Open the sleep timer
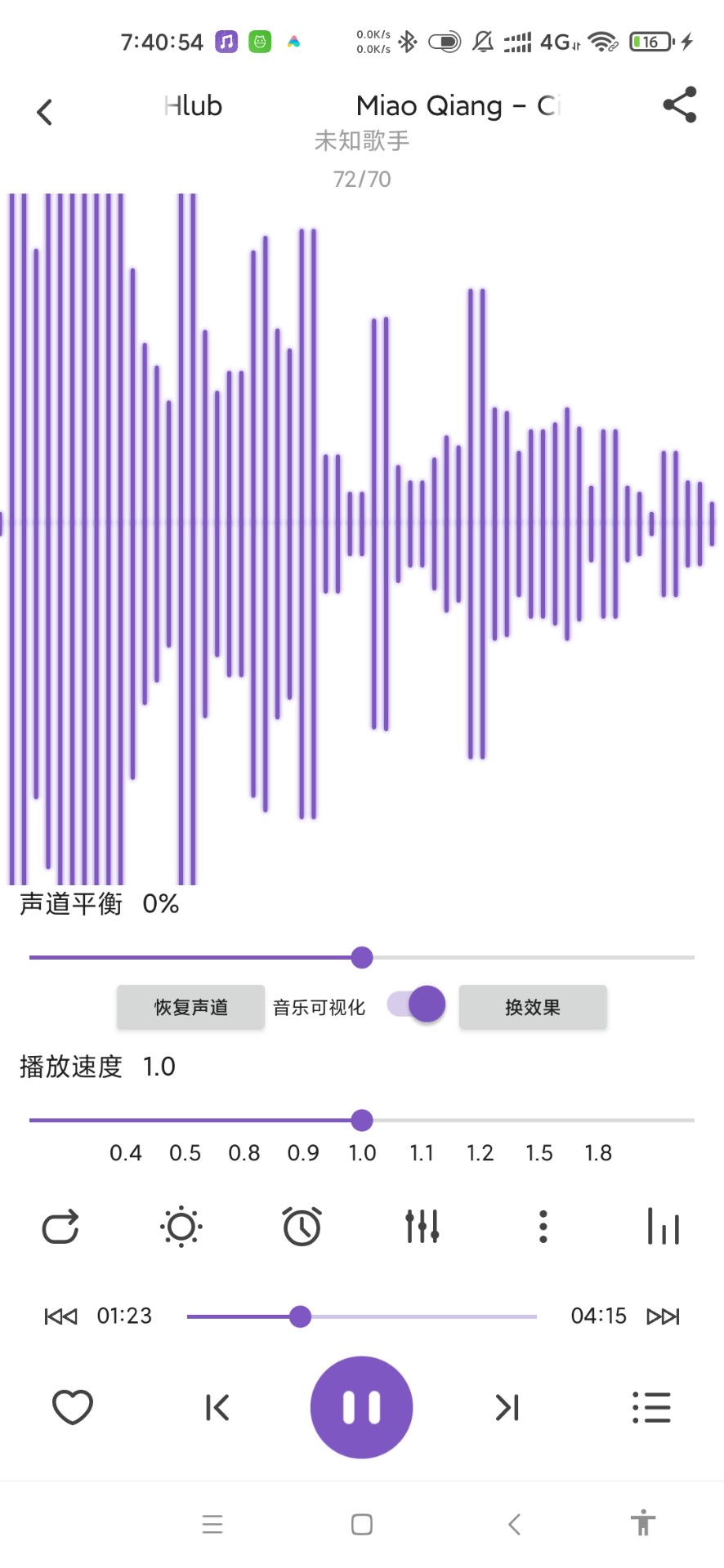Screen dimensions: 724x1568 [301, 1226]
